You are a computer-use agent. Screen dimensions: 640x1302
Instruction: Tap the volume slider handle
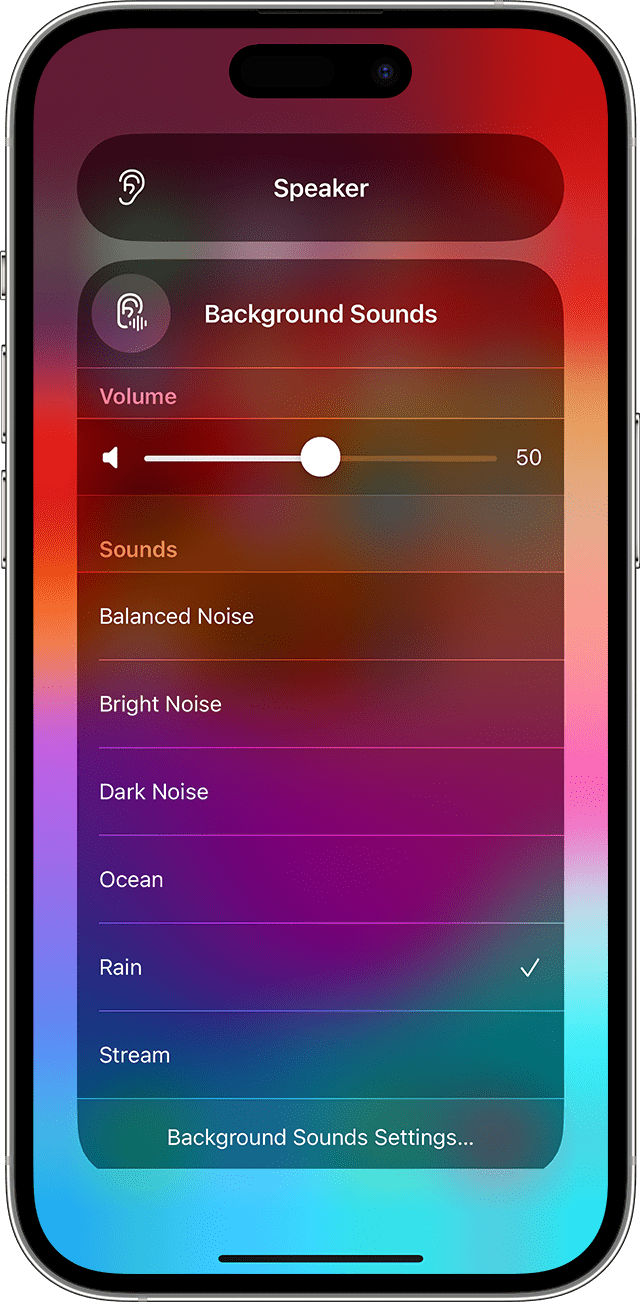(321, 458)
